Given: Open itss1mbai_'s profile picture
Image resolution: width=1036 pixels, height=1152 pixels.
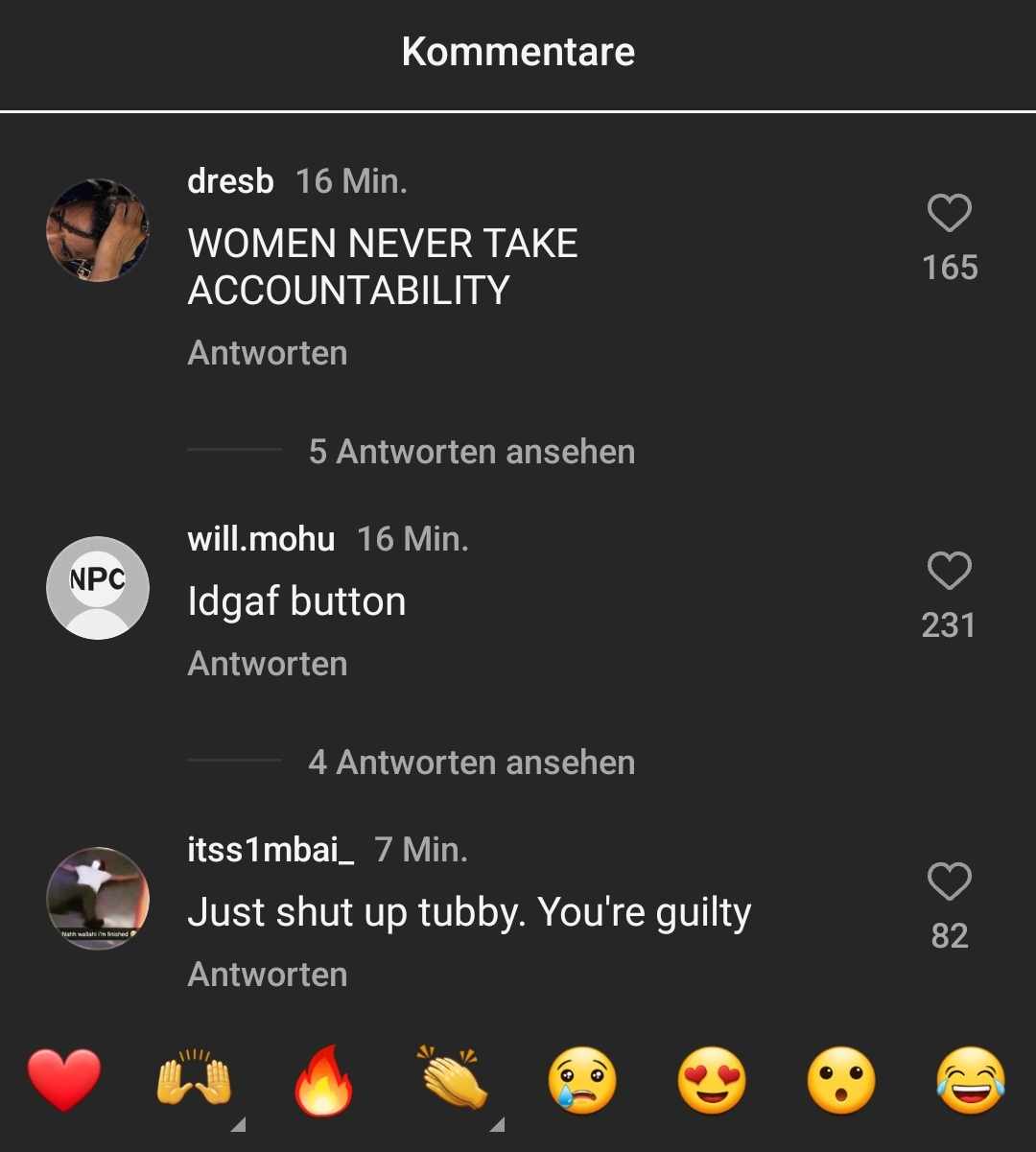Looking at the screenshot, I should coord(98,899).
